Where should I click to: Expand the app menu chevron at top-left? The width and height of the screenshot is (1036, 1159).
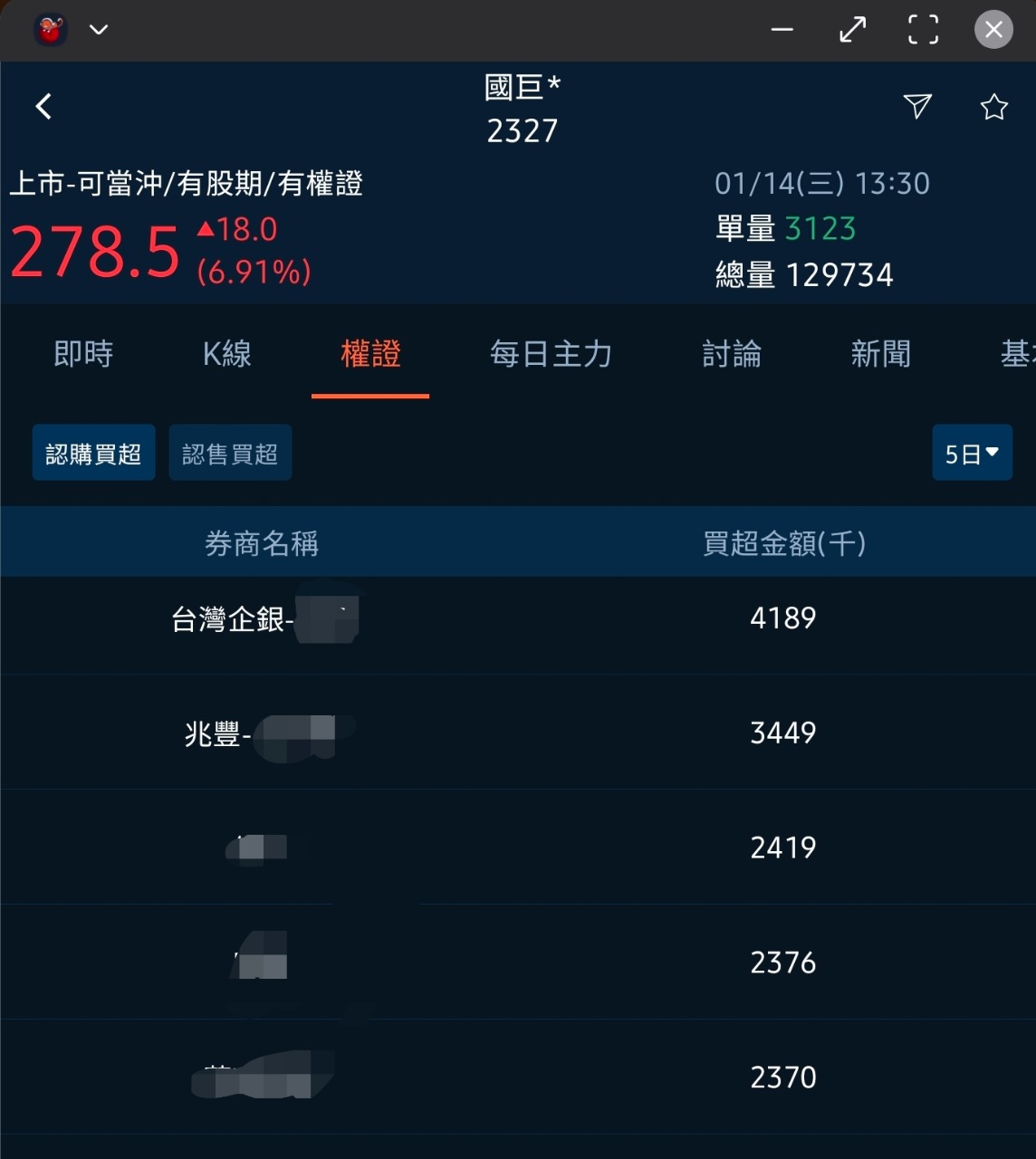[x=99, y=29]
